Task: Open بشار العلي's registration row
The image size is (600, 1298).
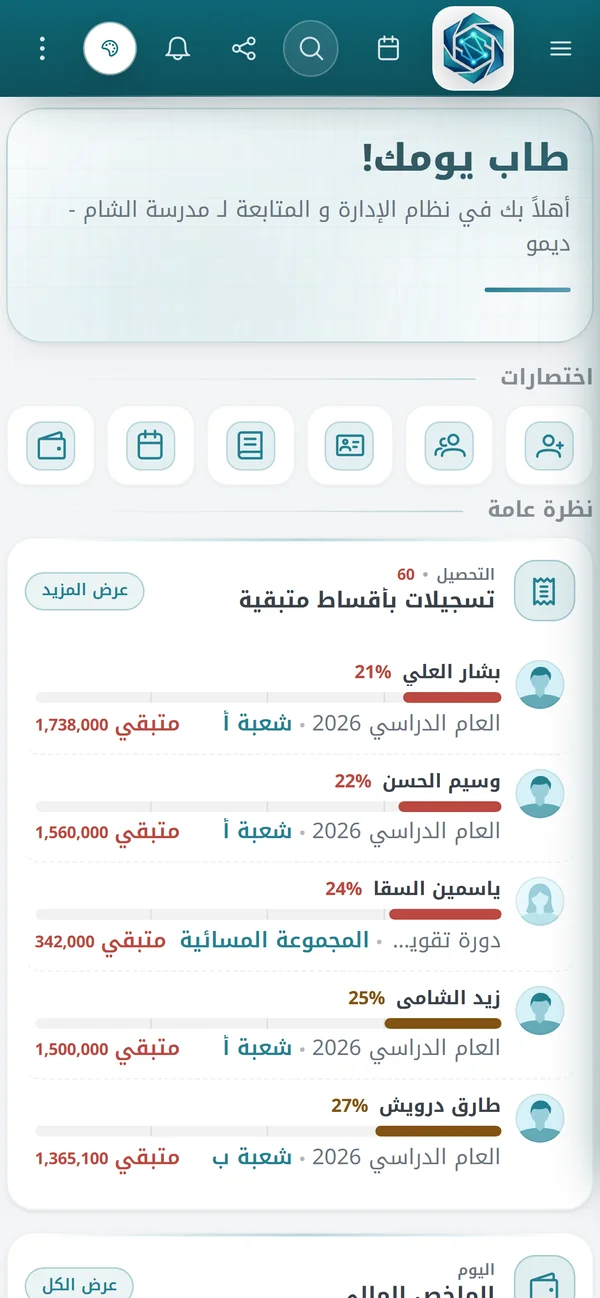Action: 300,698
